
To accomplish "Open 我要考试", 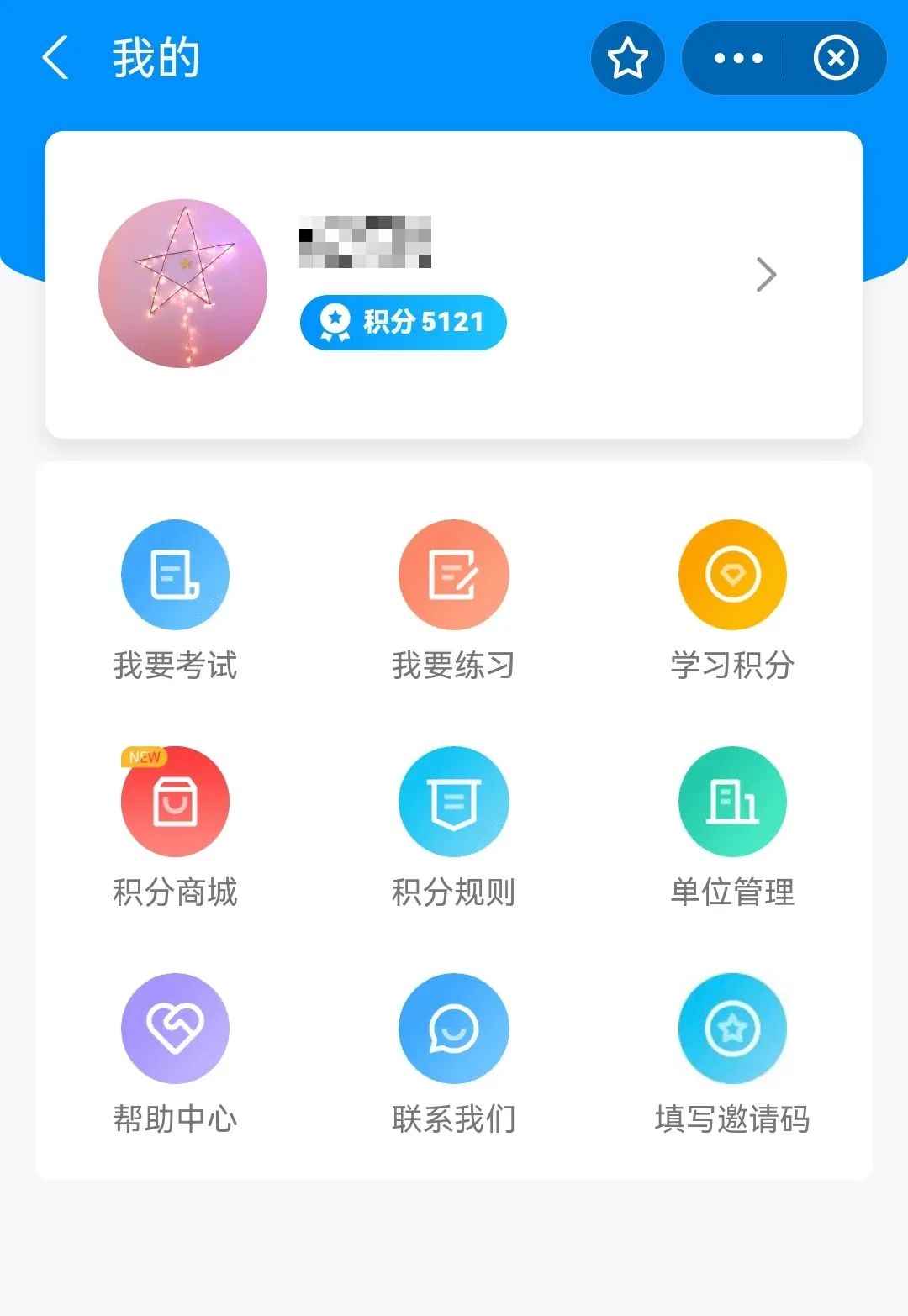I will pos(175,575).
